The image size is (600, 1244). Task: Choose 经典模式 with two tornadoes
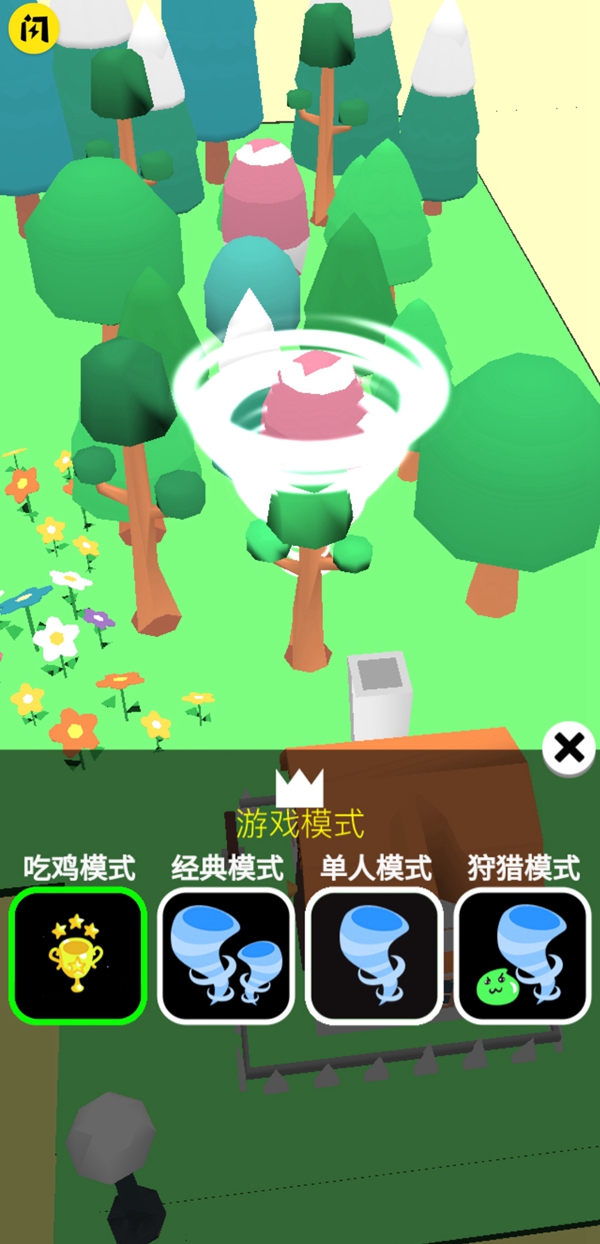(x=226, y=955)
